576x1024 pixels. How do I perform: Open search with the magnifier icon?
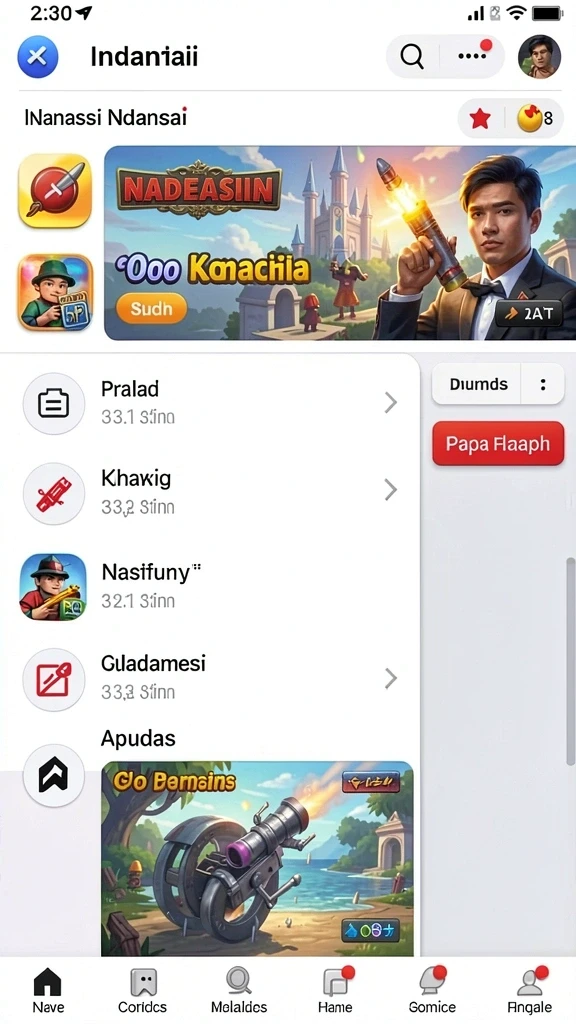coord(412,57)
